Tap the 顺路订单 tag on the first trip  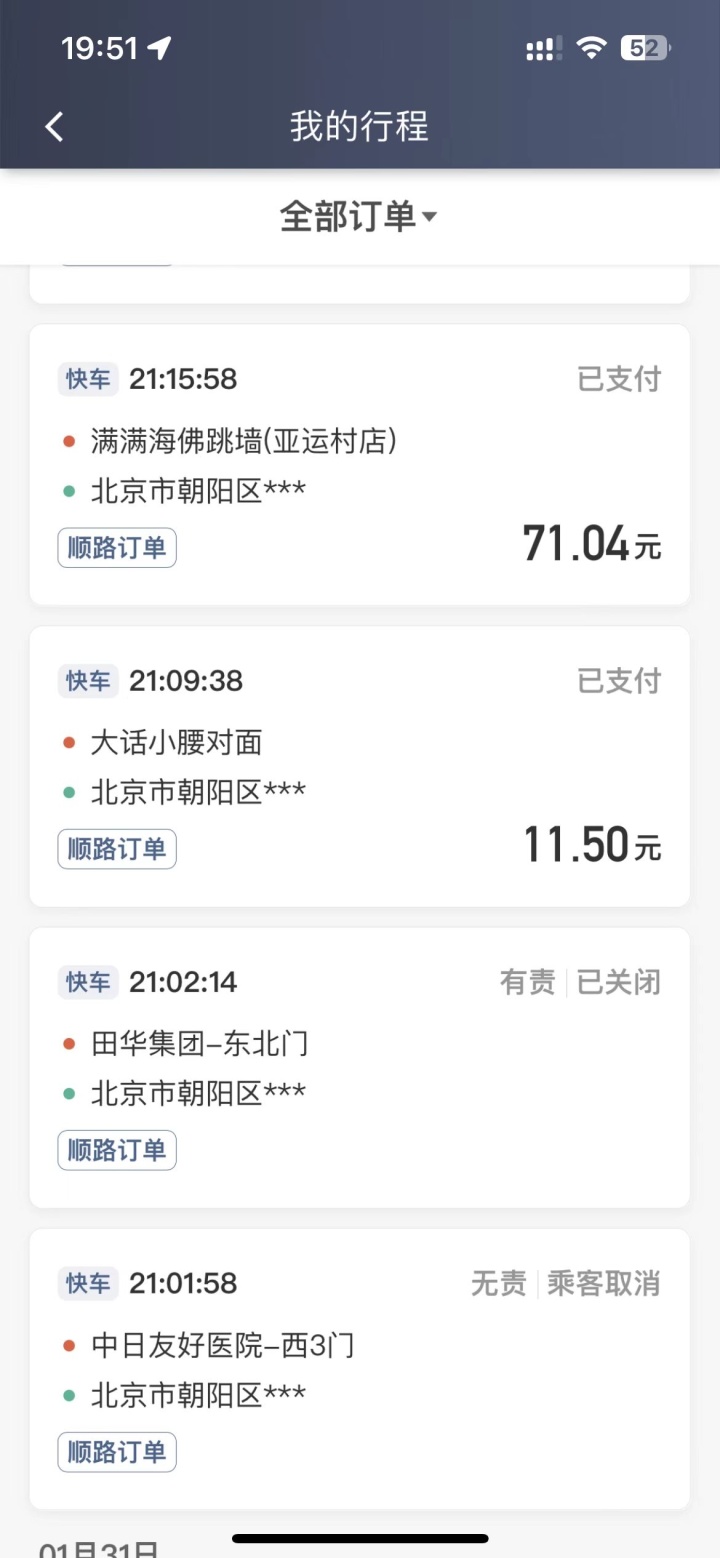[116, 548]
